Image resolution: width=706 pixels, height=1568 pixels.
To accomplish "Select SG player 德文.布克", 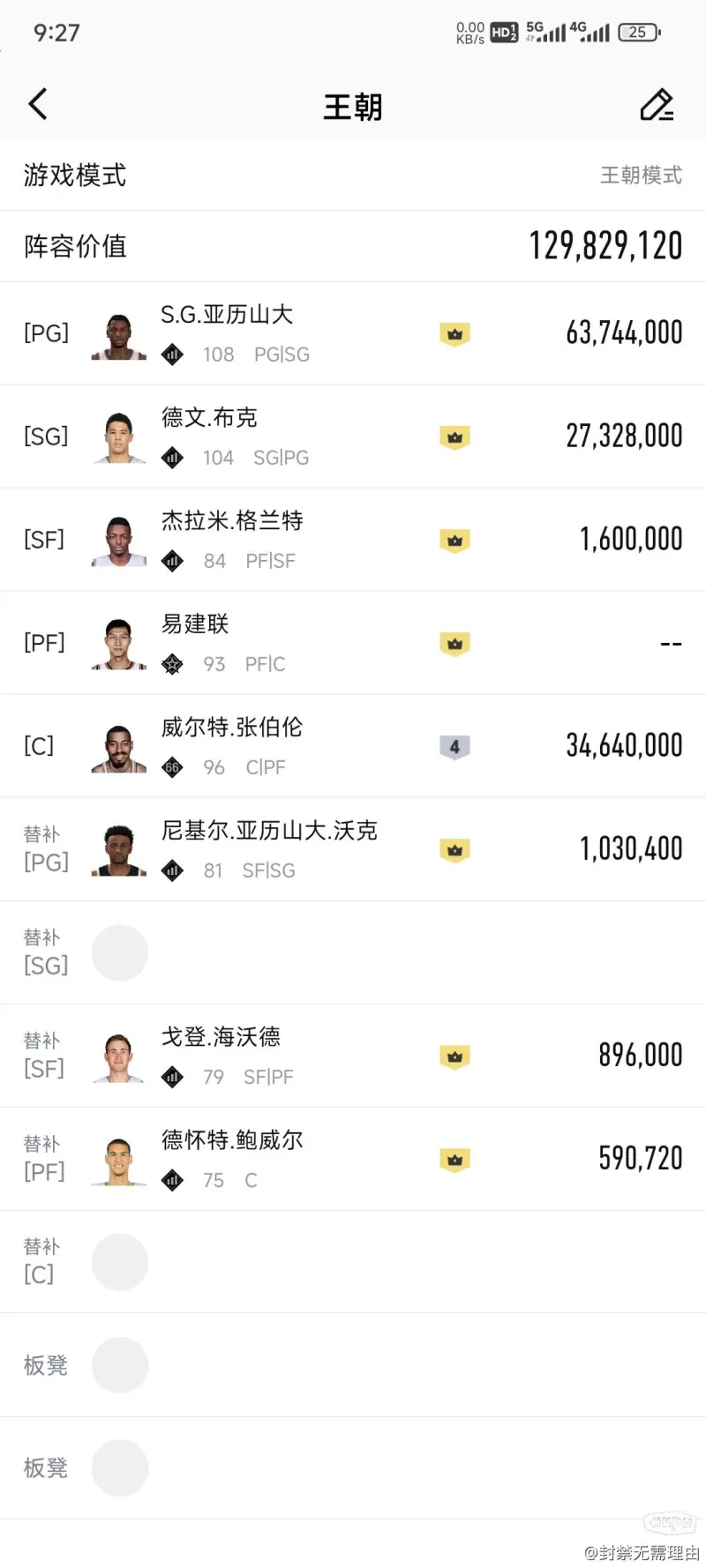I will tap(353, 437).
